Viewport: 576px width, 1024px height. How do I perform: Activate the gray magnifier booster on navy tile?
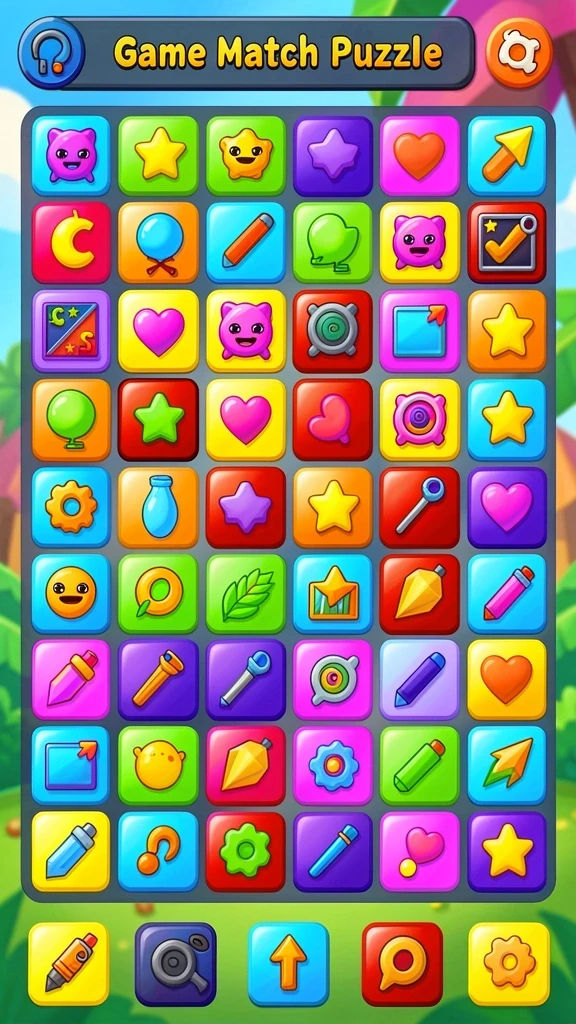click(176, 964)
